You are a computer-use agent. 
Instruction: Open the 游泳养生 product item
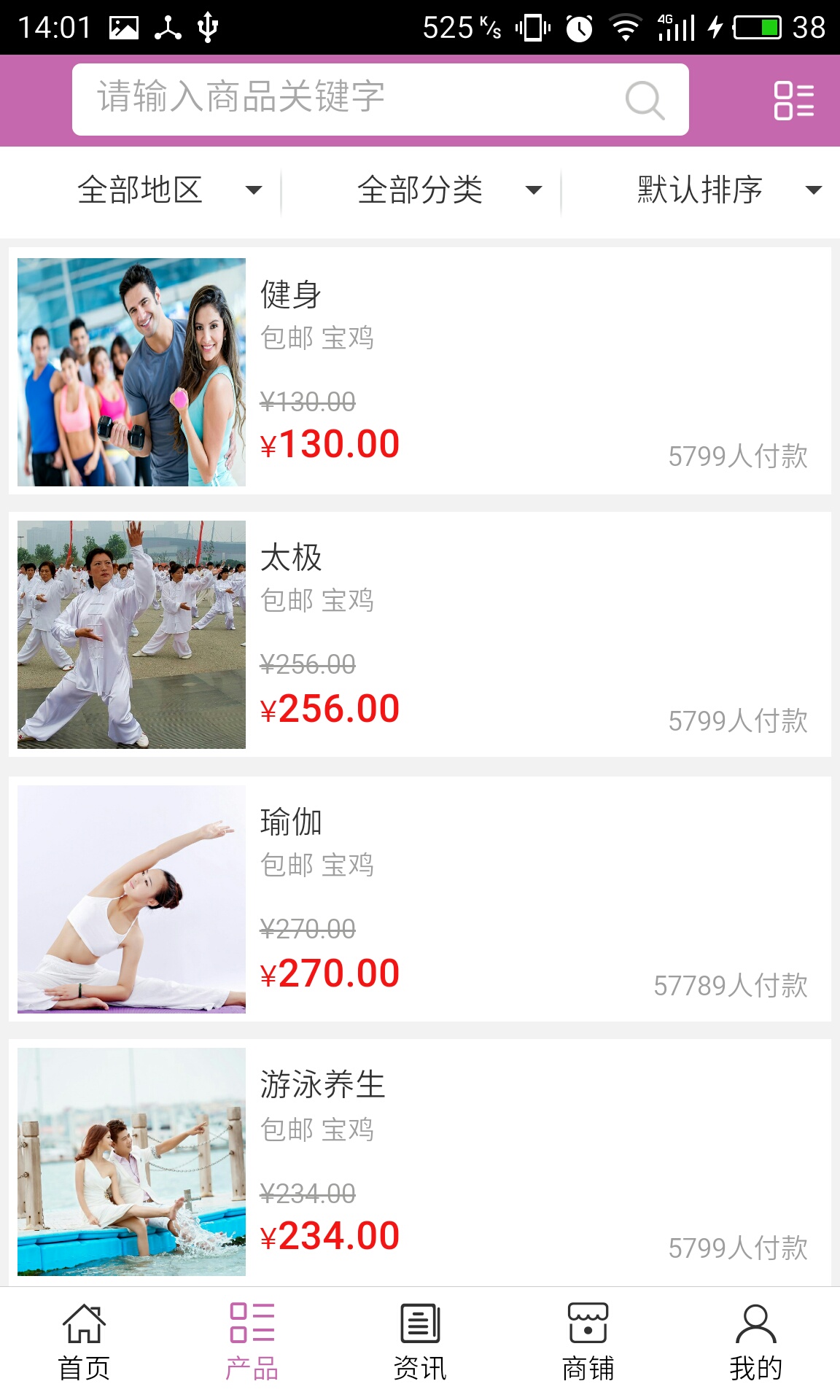pos(420,1162)
